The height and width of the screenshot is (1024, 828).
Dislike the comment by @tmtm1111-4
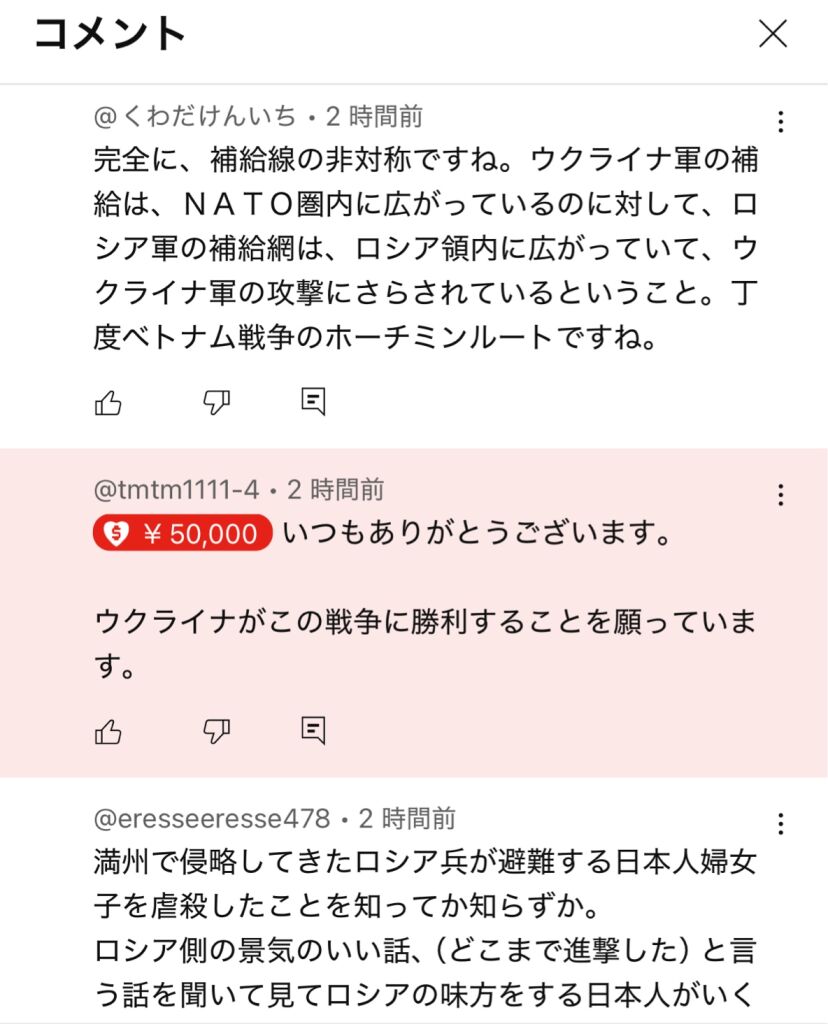point(216,731)
